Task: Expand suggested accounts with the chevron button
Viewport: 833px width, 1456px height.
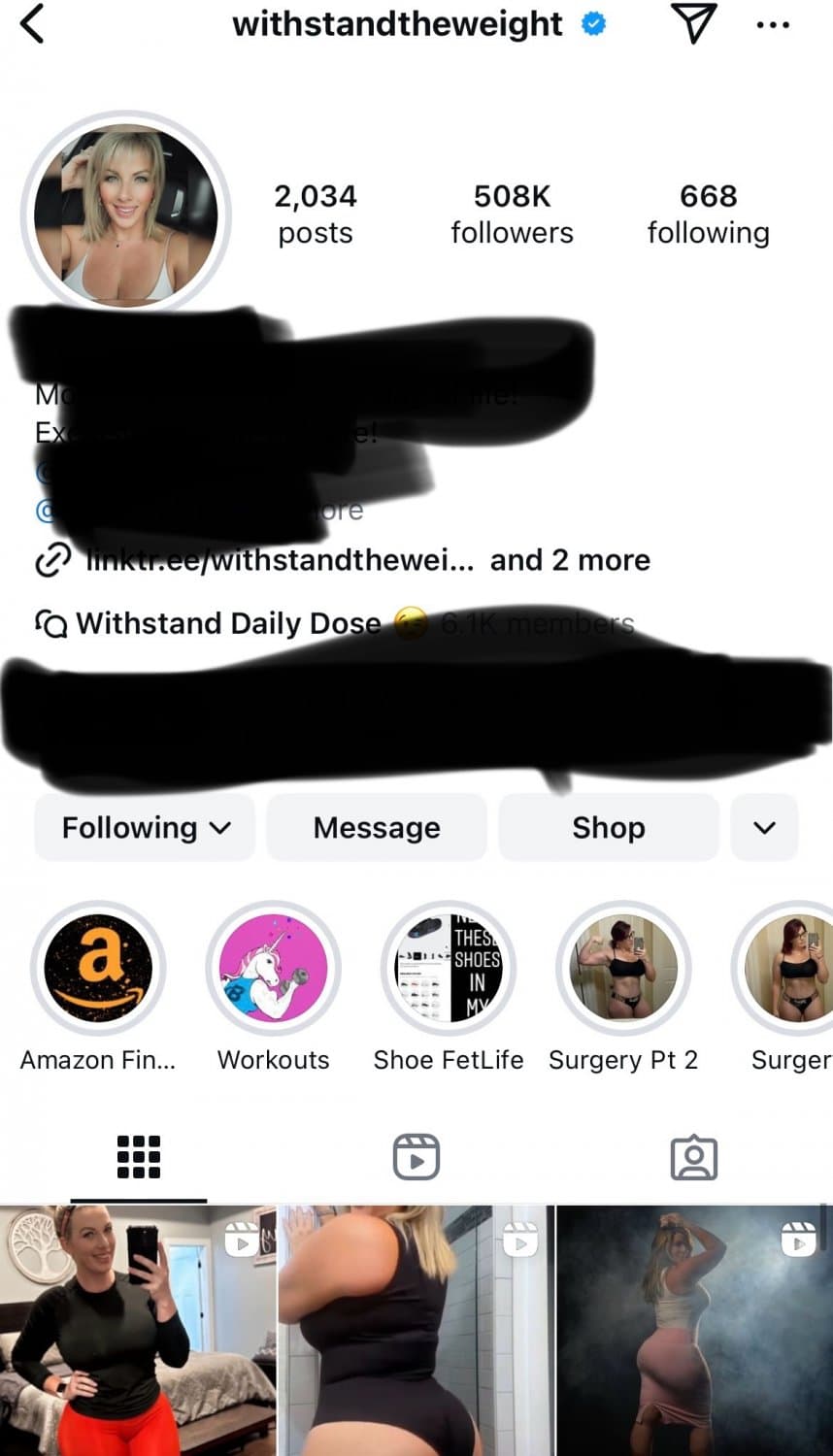Action: (764, 827)
